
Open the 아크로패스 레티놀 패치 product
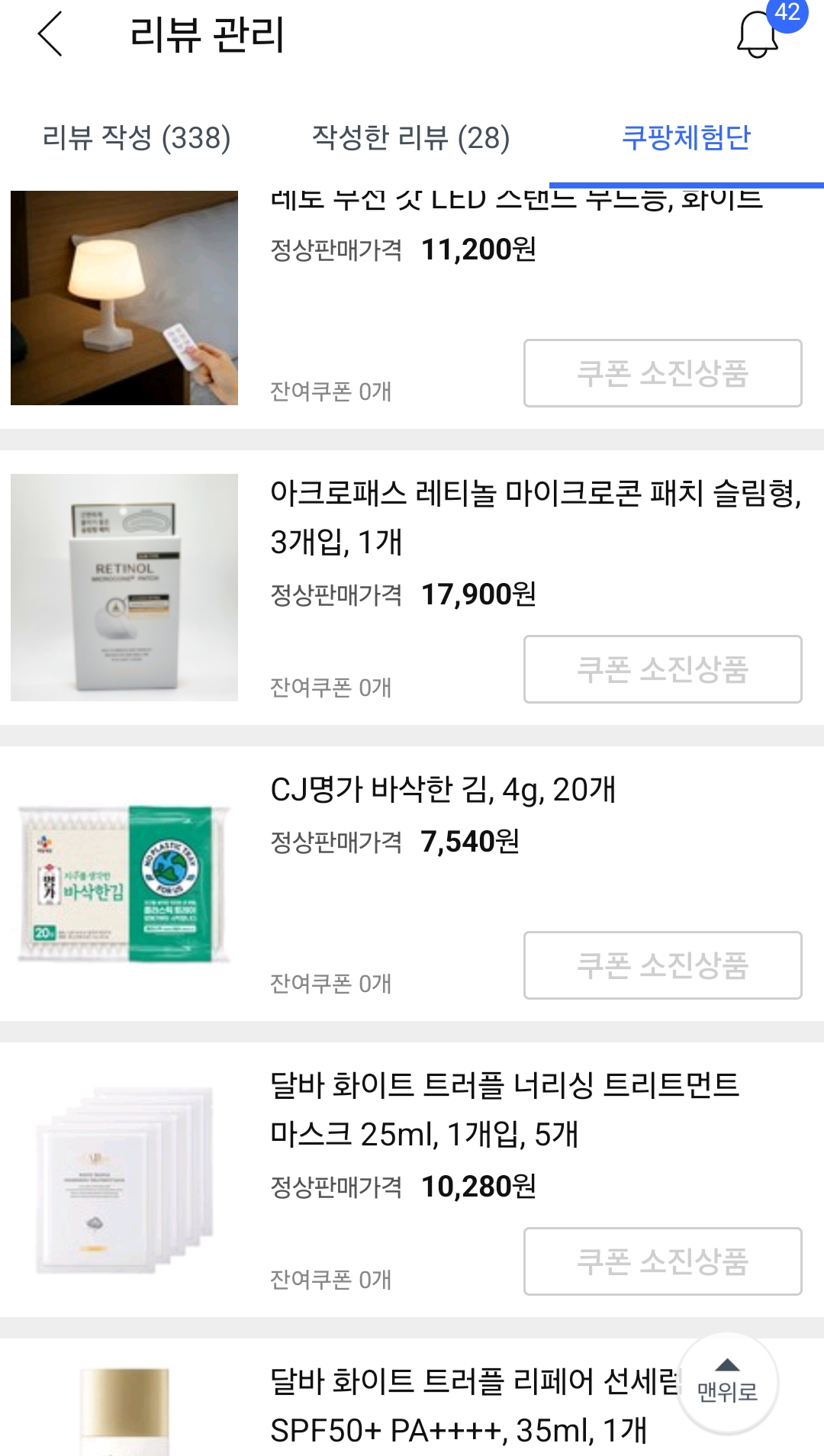click(x=536, y=517)
